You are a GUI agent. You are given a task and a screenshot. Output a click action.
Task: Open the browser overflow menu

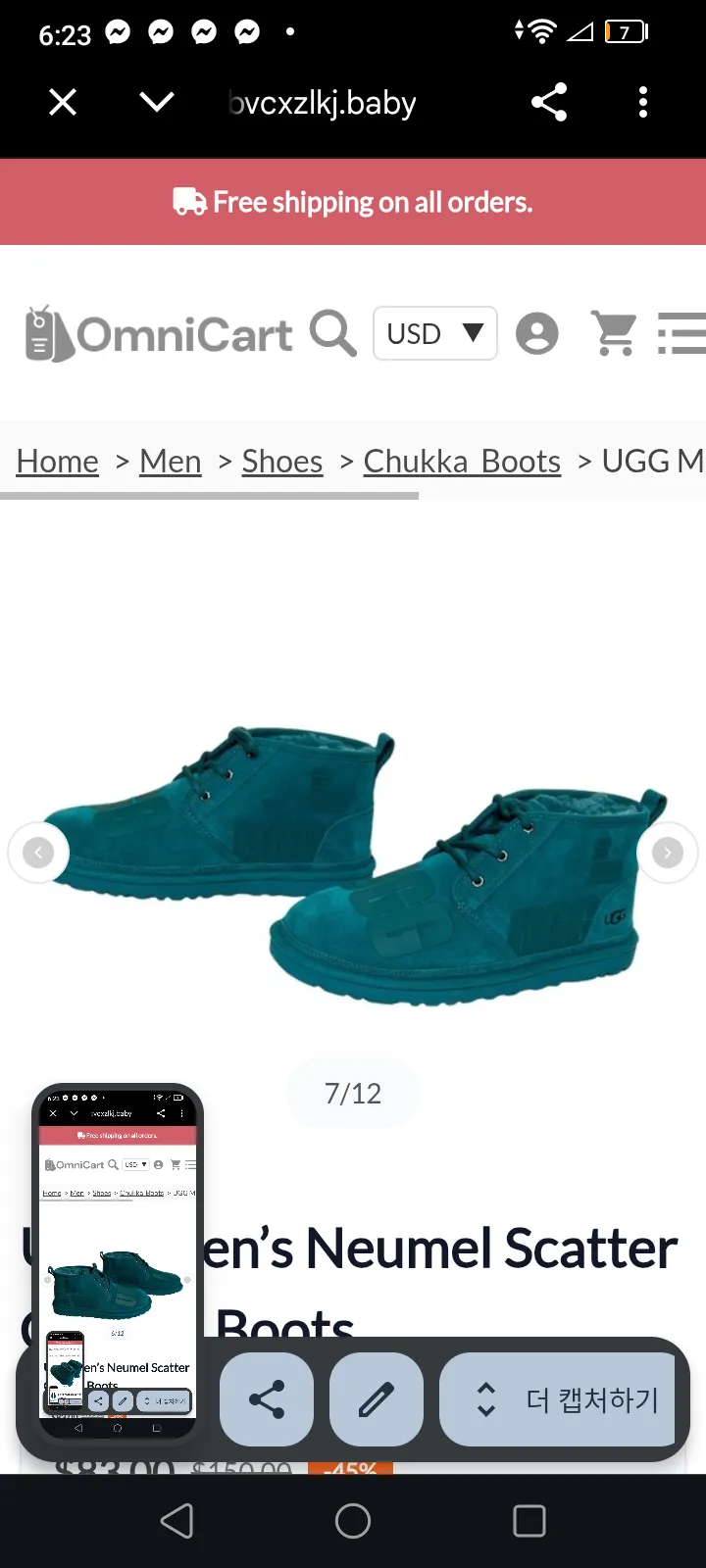(x=643, y=102)
